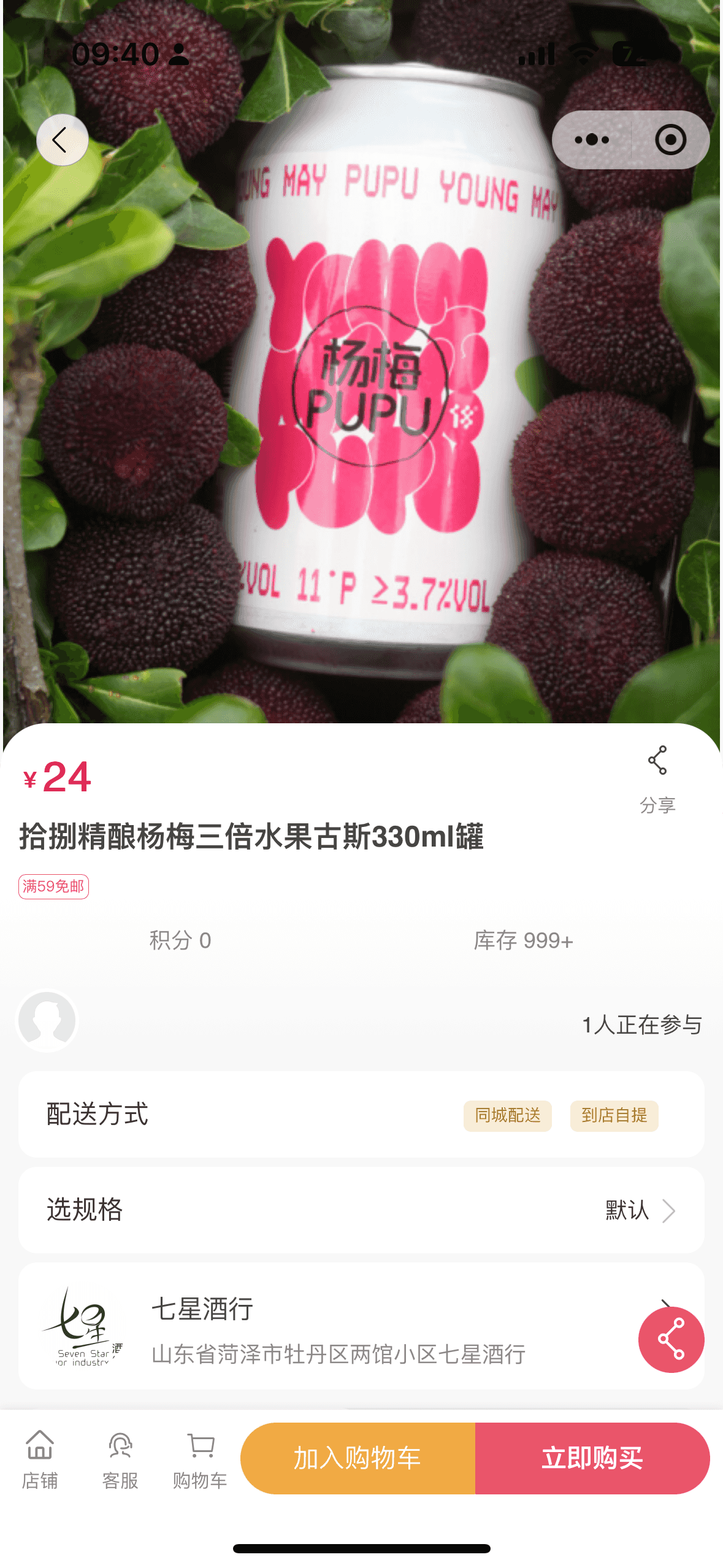Image resolution: width=723 pixels, height=1568 pixels.
Task: Go to the 店铺 store home
Action: click(40, 1459)
